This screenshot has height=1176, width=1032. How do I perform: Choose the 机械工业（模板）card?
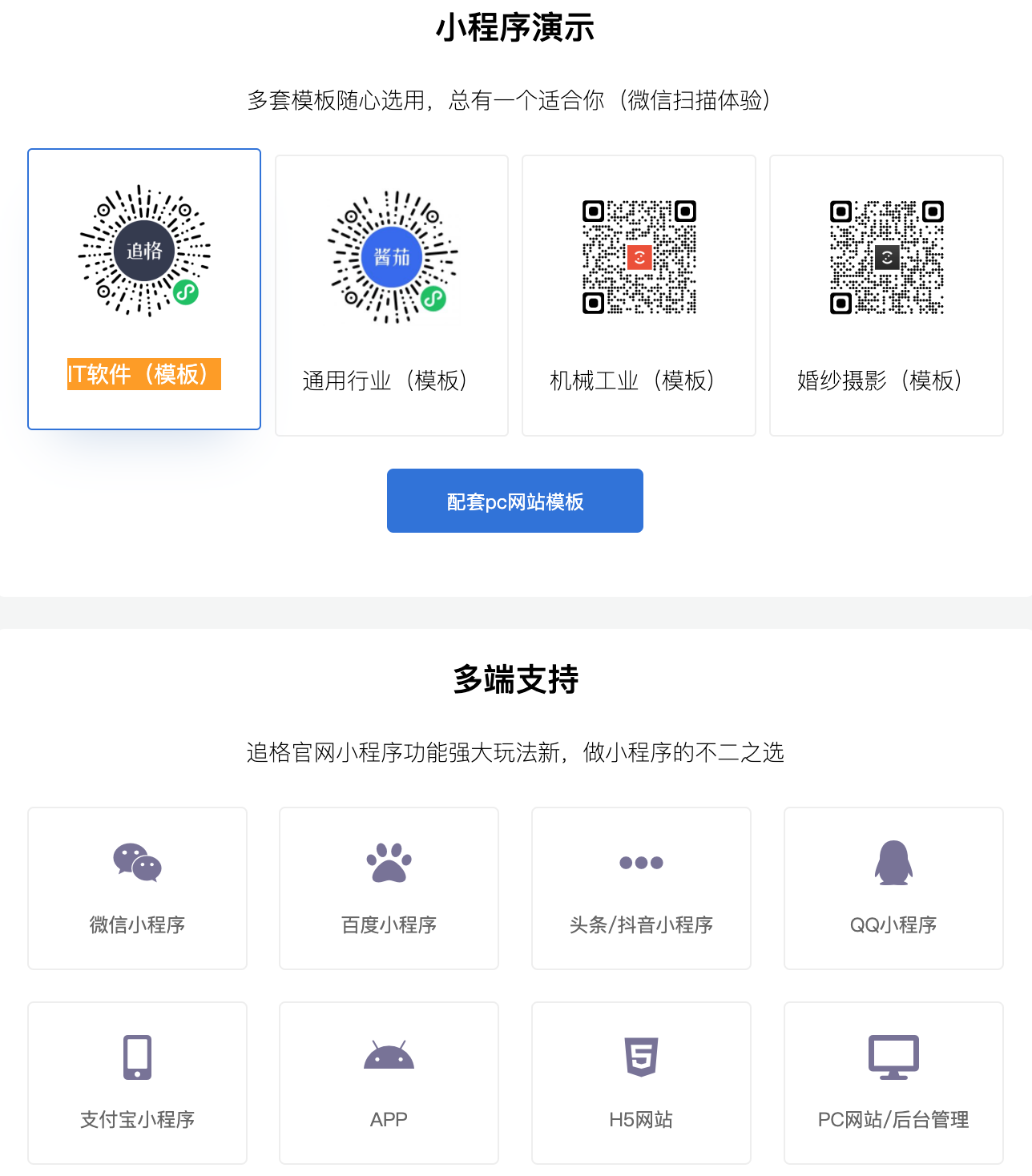[x=639, y=296]
